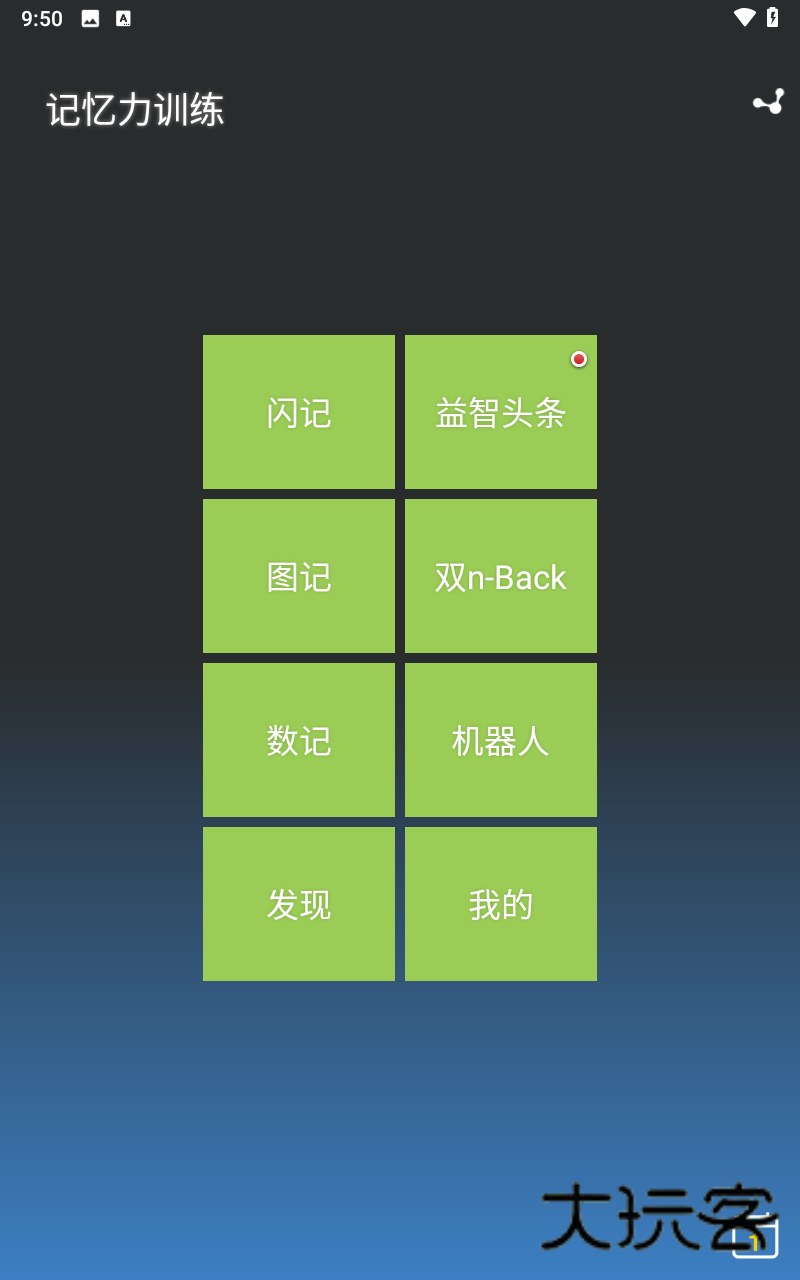Tap the share icon in the top right corner
The image size is (800, 1280).
pos(765,102)
